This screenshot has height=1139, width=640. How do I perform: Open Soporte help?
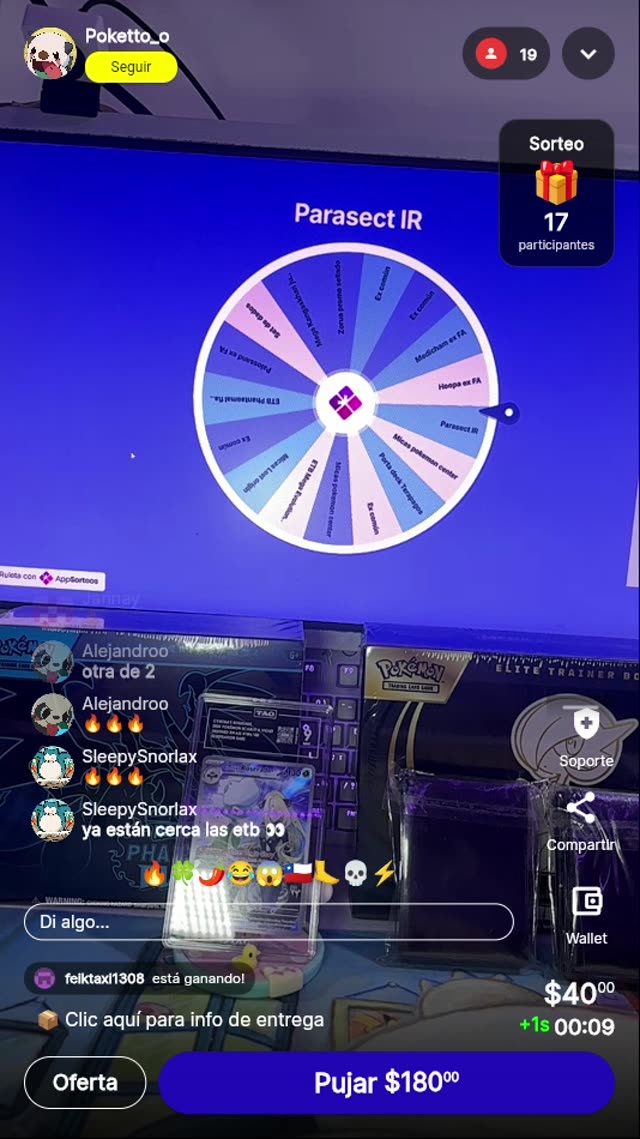pyautogui.click(x=586, y=736)
